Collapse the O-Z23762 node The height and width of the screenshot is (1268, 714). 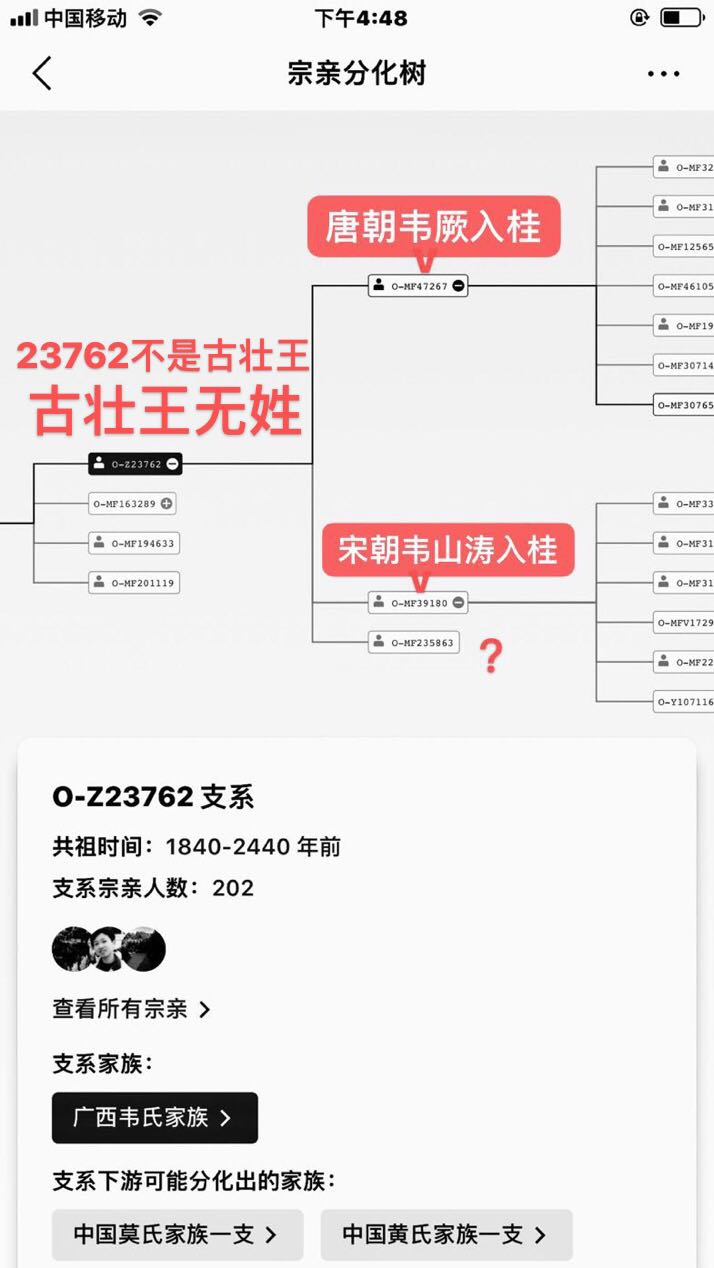coord(173,464)
